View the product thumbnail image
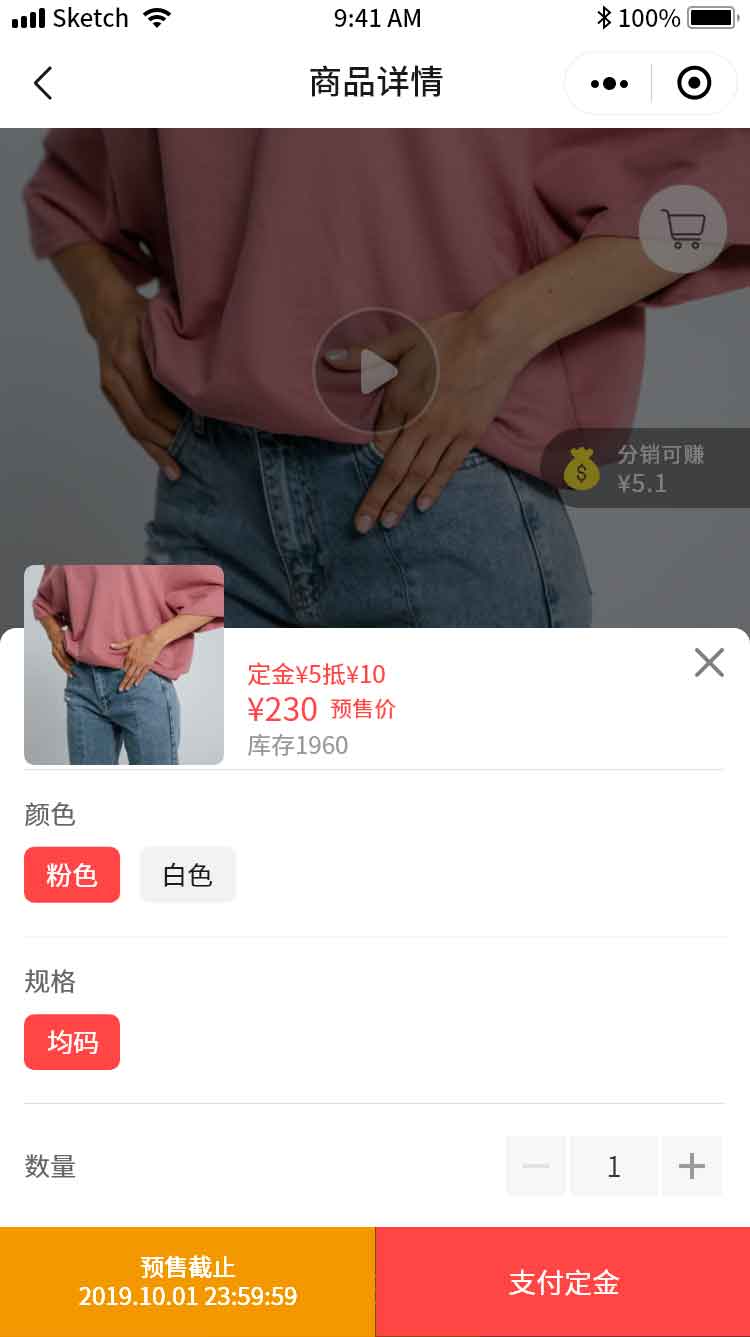 pyautogui.click(x=124, y=665)
